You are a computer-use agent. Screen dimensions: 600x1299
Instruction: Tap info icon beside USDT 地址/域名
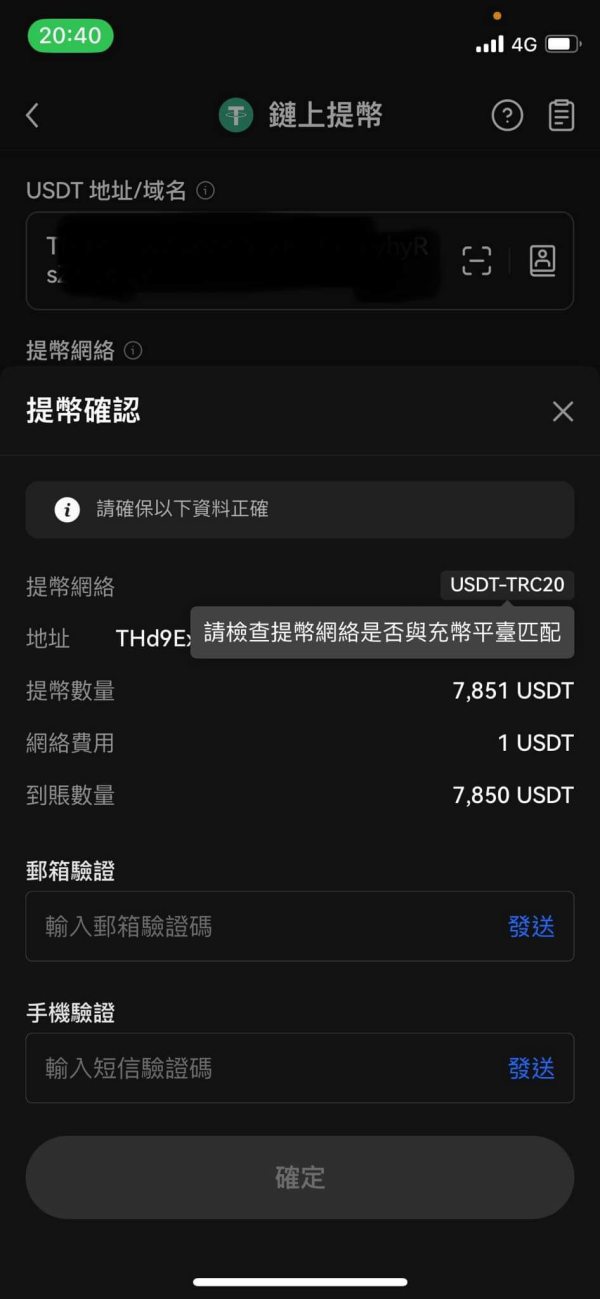pyautogui.click(x=206, y=190)
